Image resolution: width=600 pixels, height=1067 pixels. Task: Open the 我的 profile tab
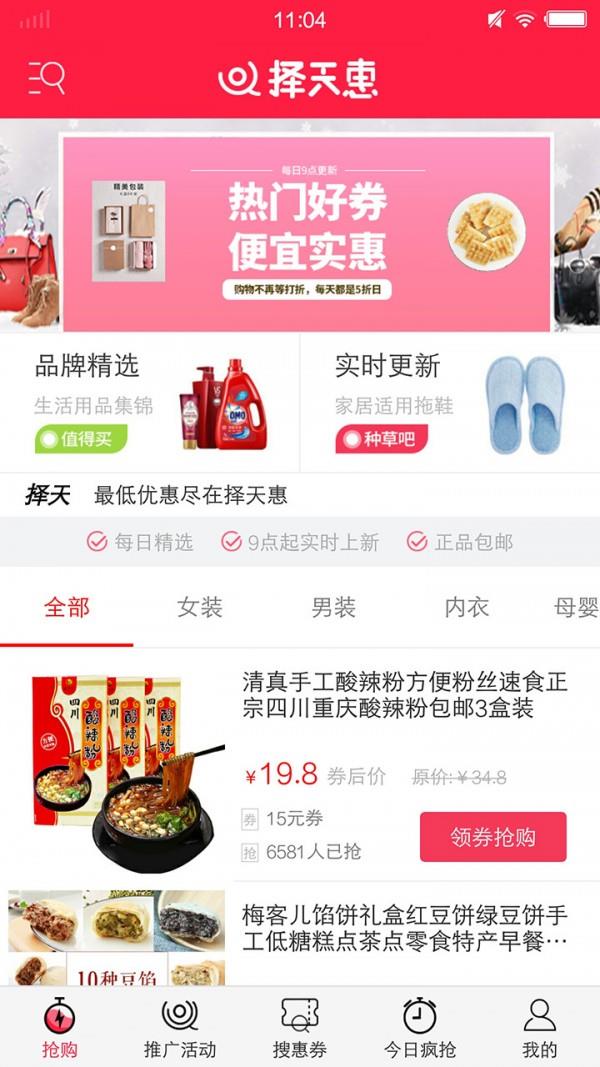pyautogui.click(x=539, y=1027)
